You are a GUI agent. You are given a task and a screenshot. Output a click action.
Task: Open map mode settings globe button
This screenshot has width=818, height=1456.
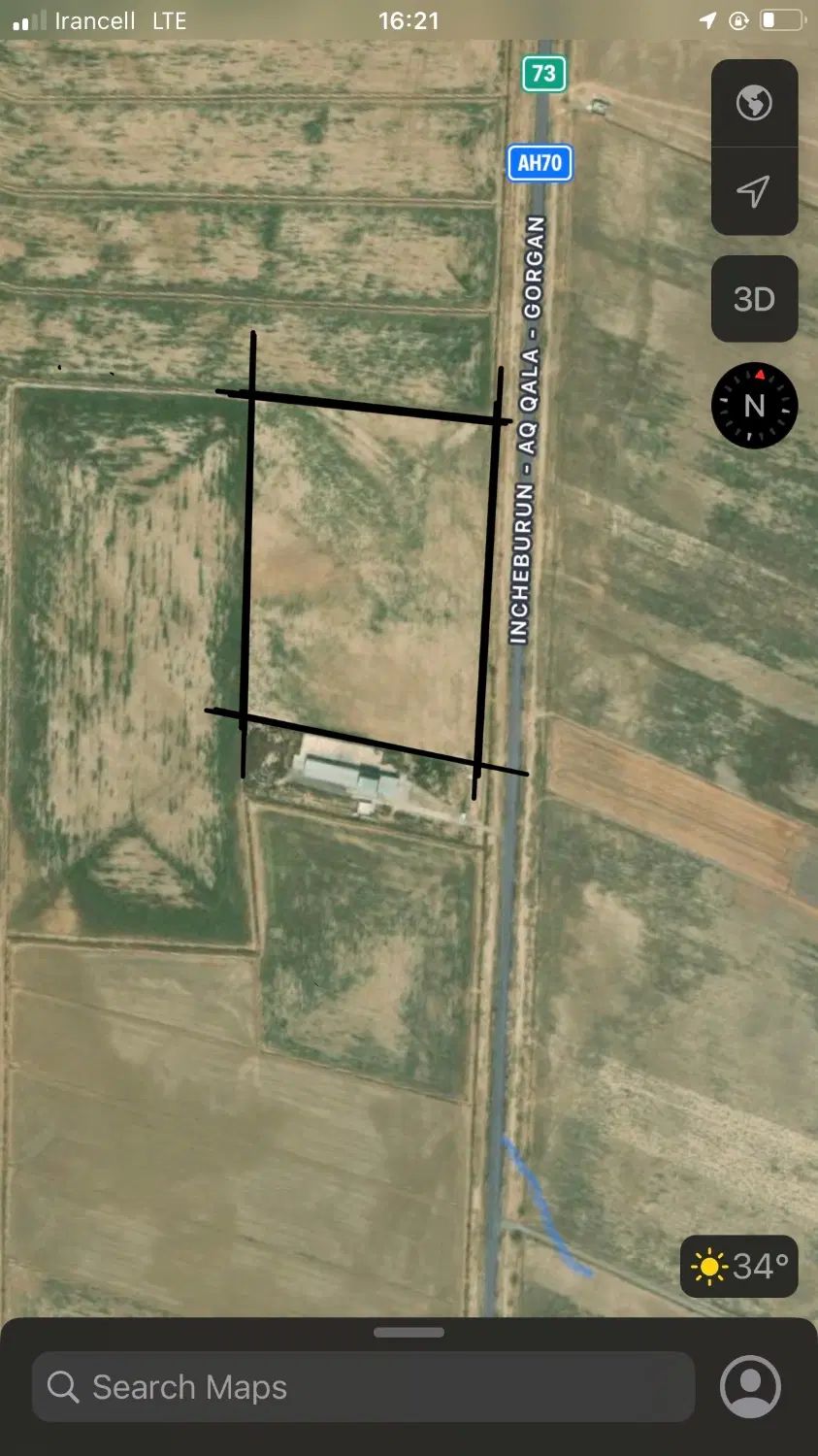[x=754, y=103]
